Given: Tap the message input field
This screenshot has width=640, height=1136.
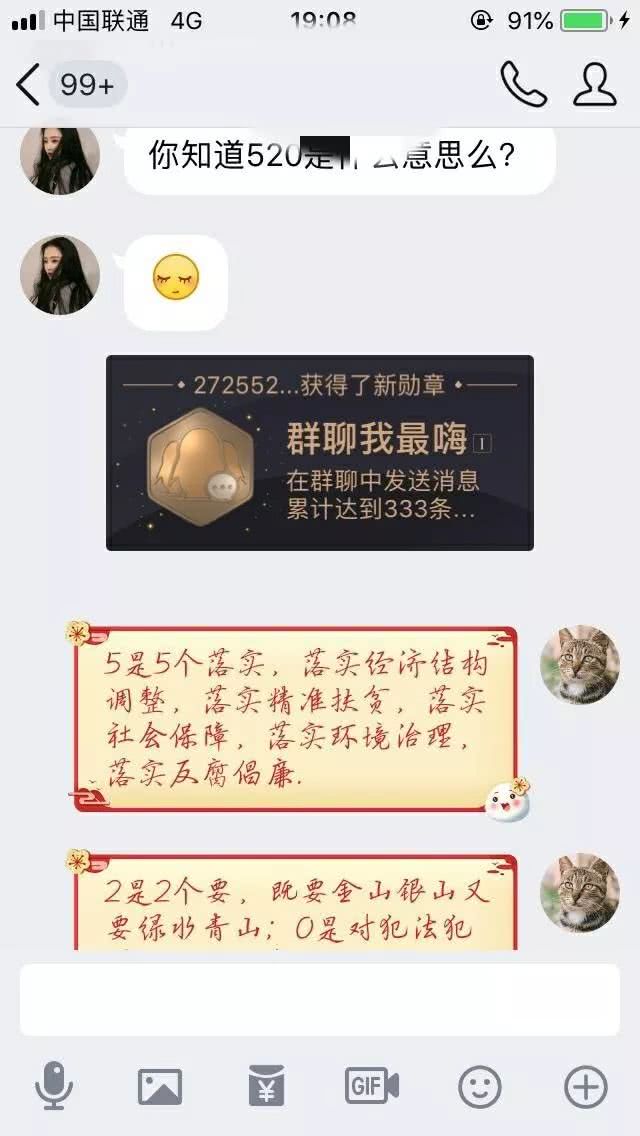Looking at the screenshot, I should [320, 999].
